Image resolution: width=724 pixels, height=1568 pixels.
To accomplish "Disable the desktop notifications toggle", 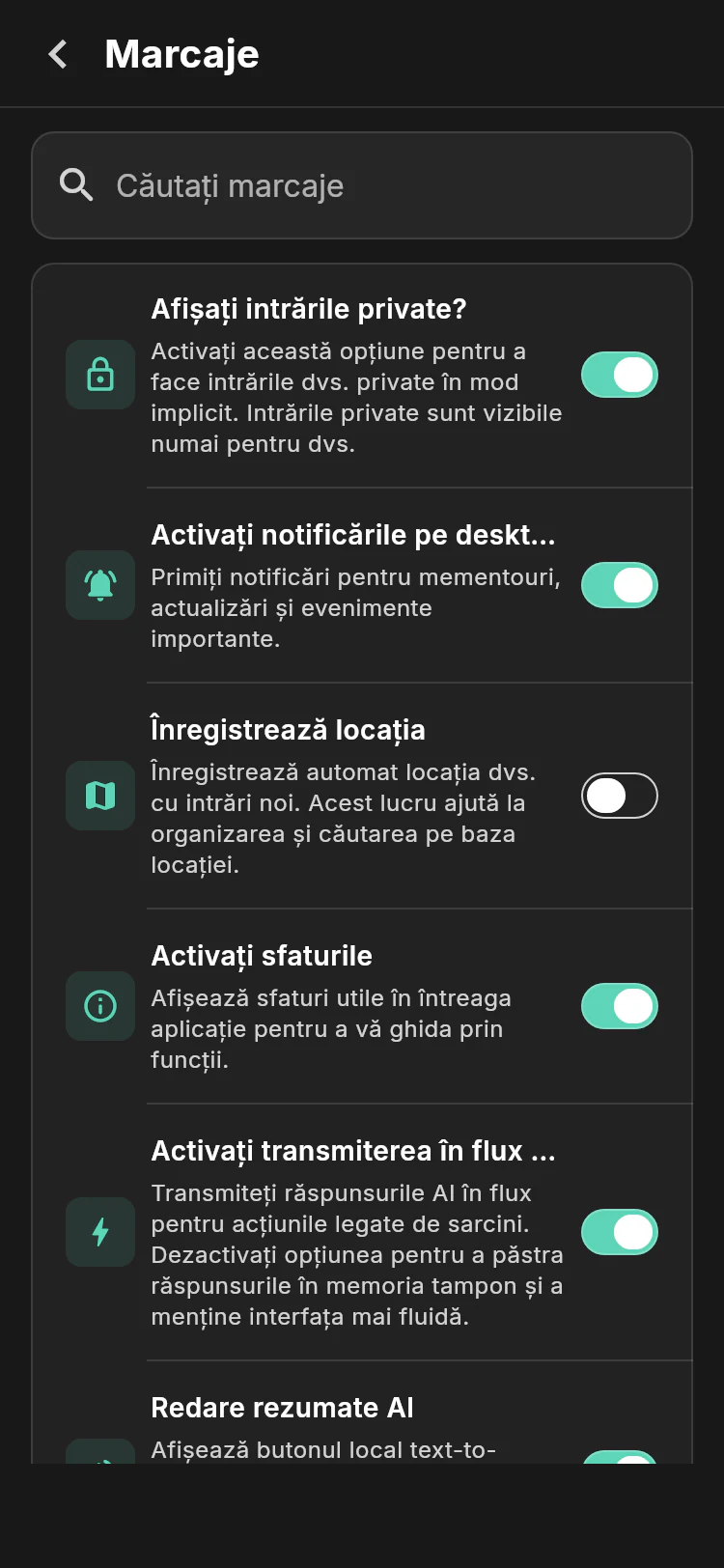I will tap(620, 585).
